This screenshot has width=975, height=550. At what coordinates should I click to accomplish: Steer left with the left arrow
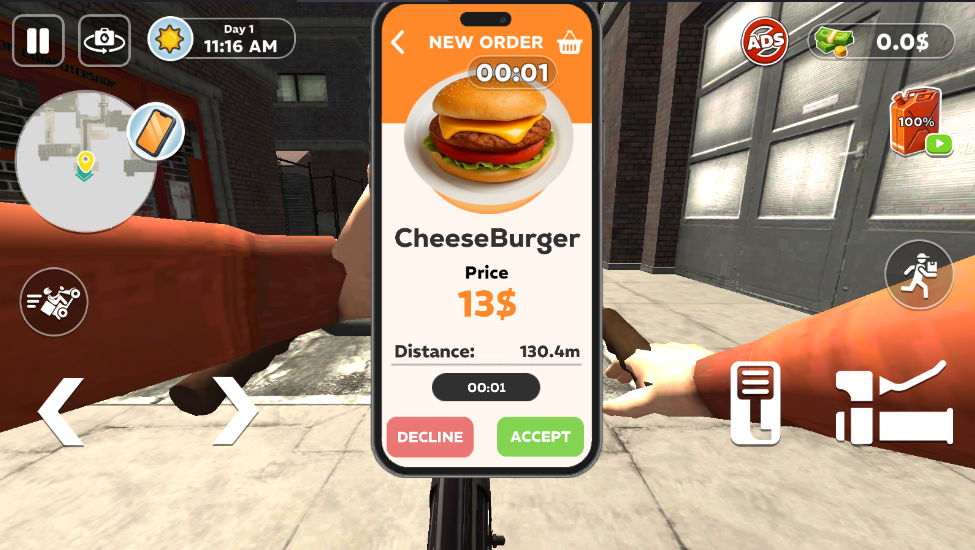[60, 411]
